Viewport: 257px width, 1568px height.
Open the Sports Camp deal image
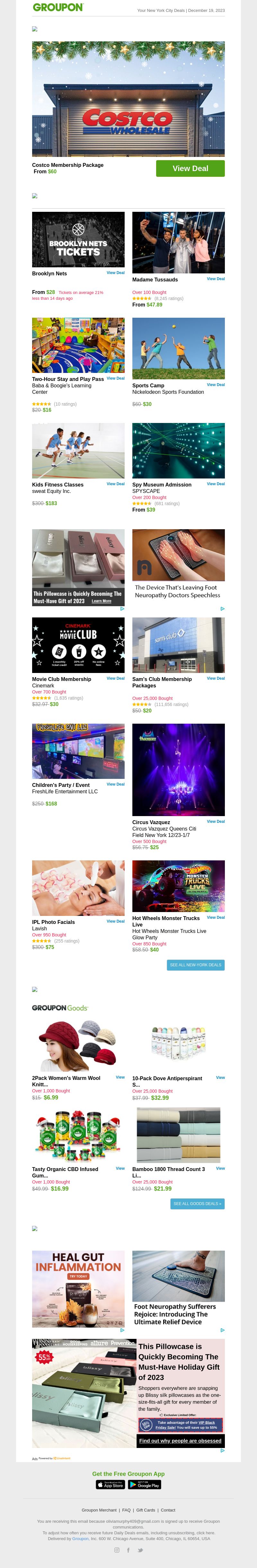point(178,345)
